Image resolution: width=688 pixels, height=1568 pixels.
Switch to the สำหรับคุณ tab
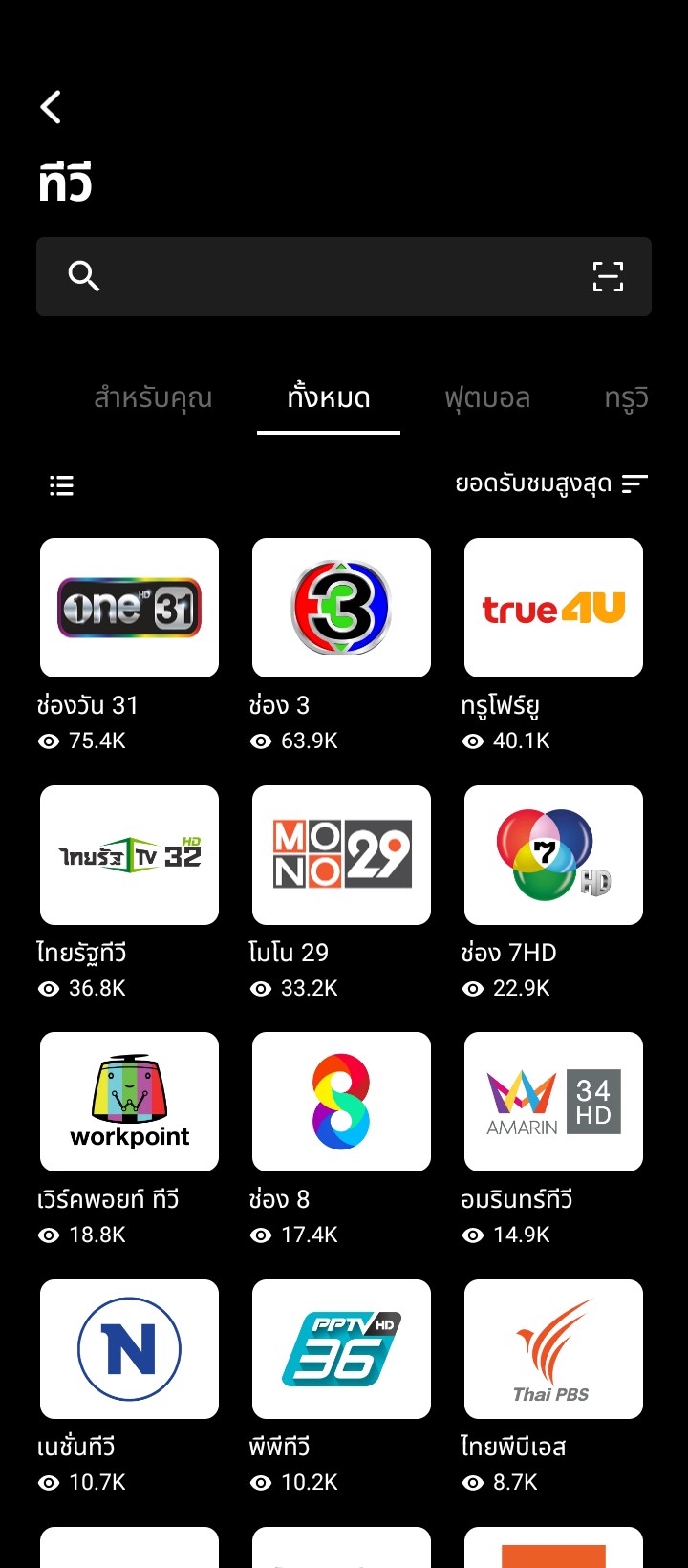click(x=153, y=397)
